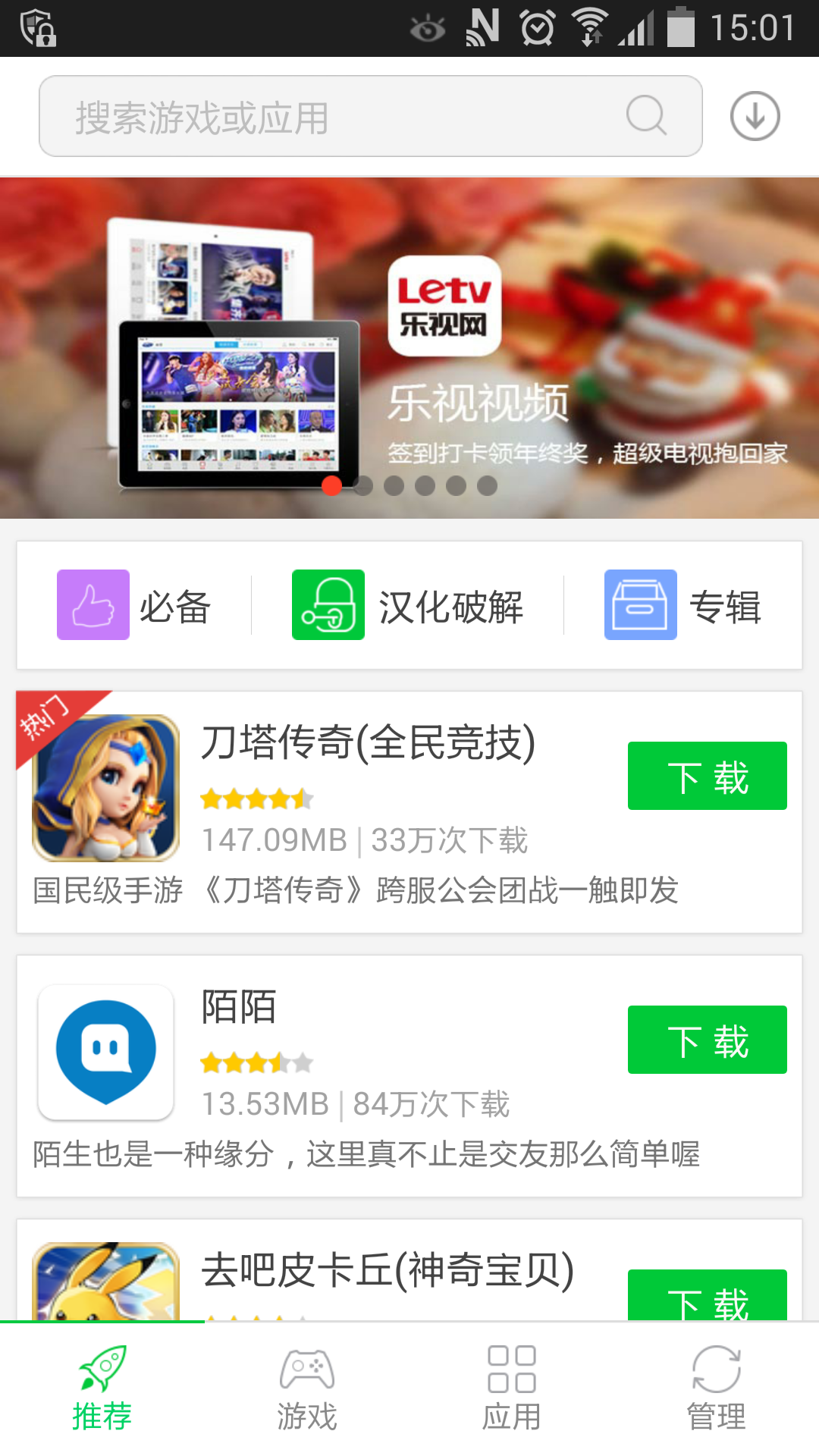Image resolution: width=819 pixels, height=1456 pixels.
Task: Open the 专辑 archive box category icon
Action: point(639,604)
